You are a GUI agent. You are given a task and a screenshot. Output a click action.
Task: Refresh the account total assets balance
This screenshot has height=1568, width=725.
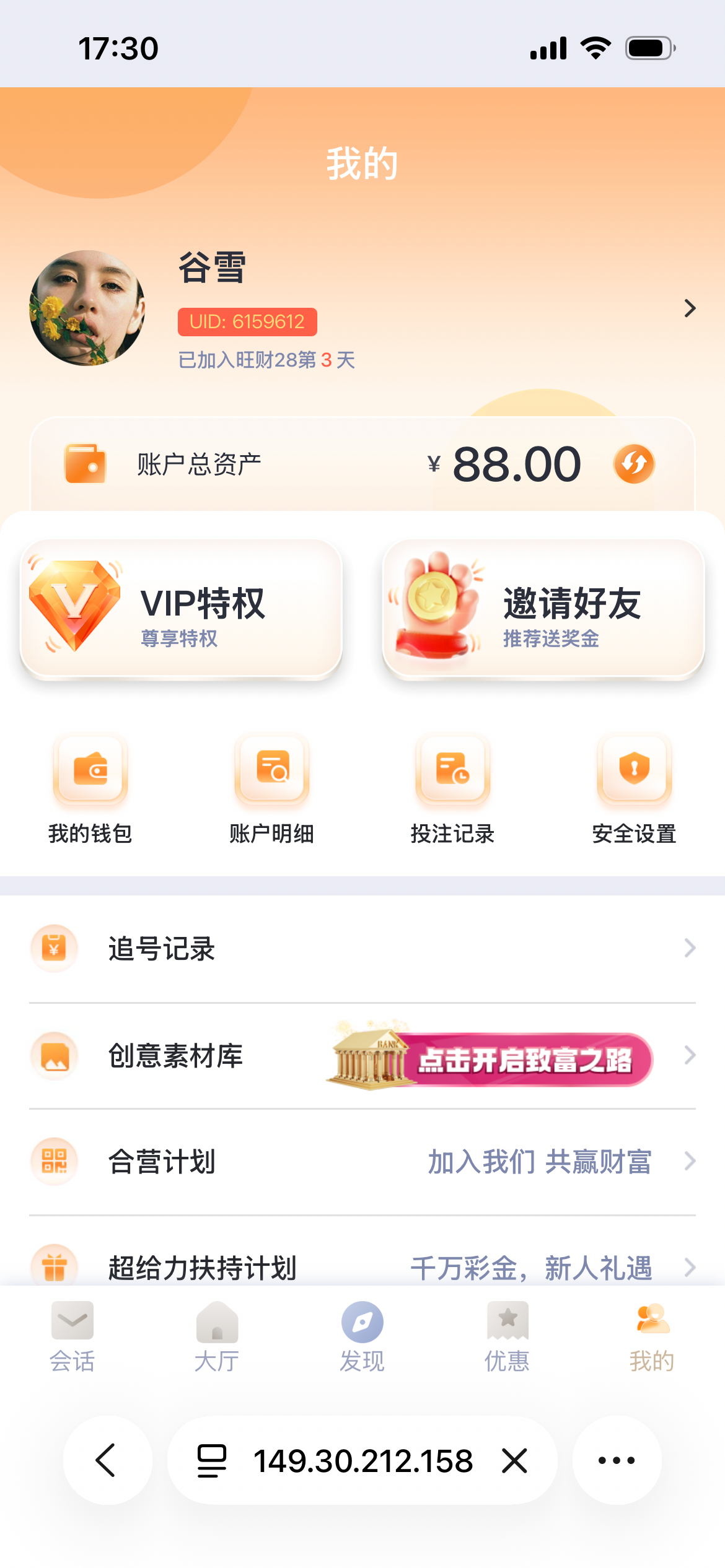coord(633,464)
